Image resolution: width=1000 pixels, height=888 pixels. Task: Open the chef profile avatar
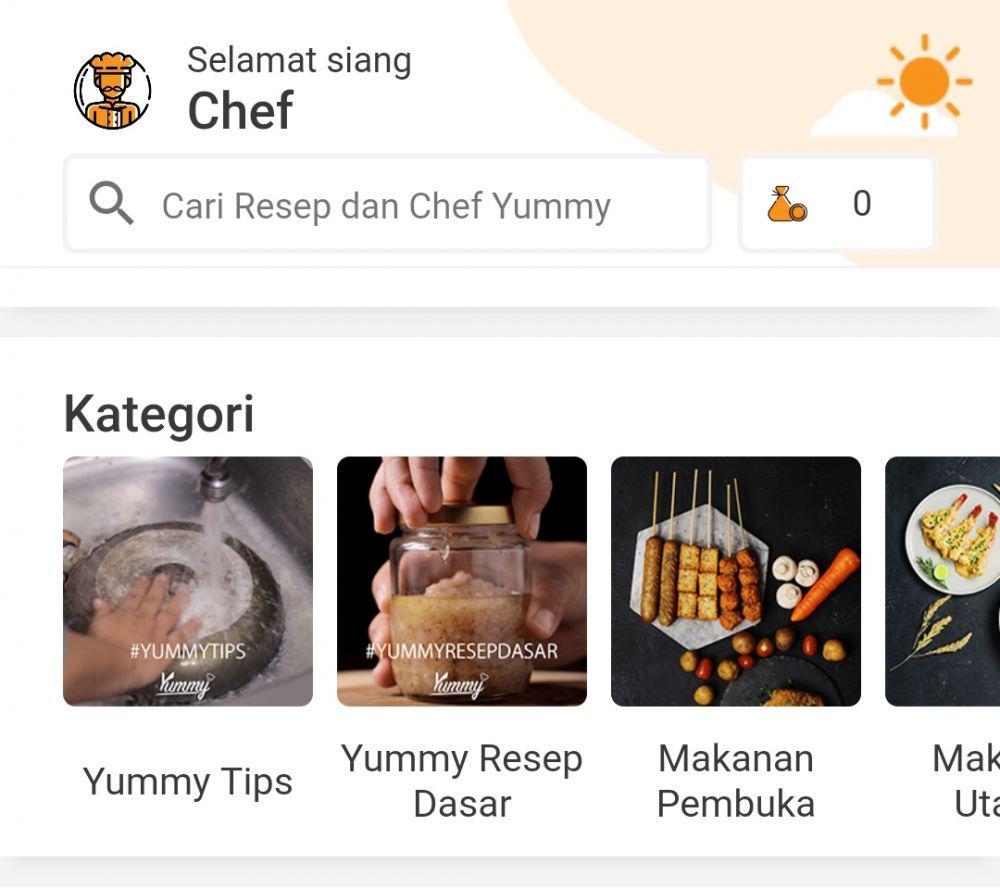coord(113,91)
